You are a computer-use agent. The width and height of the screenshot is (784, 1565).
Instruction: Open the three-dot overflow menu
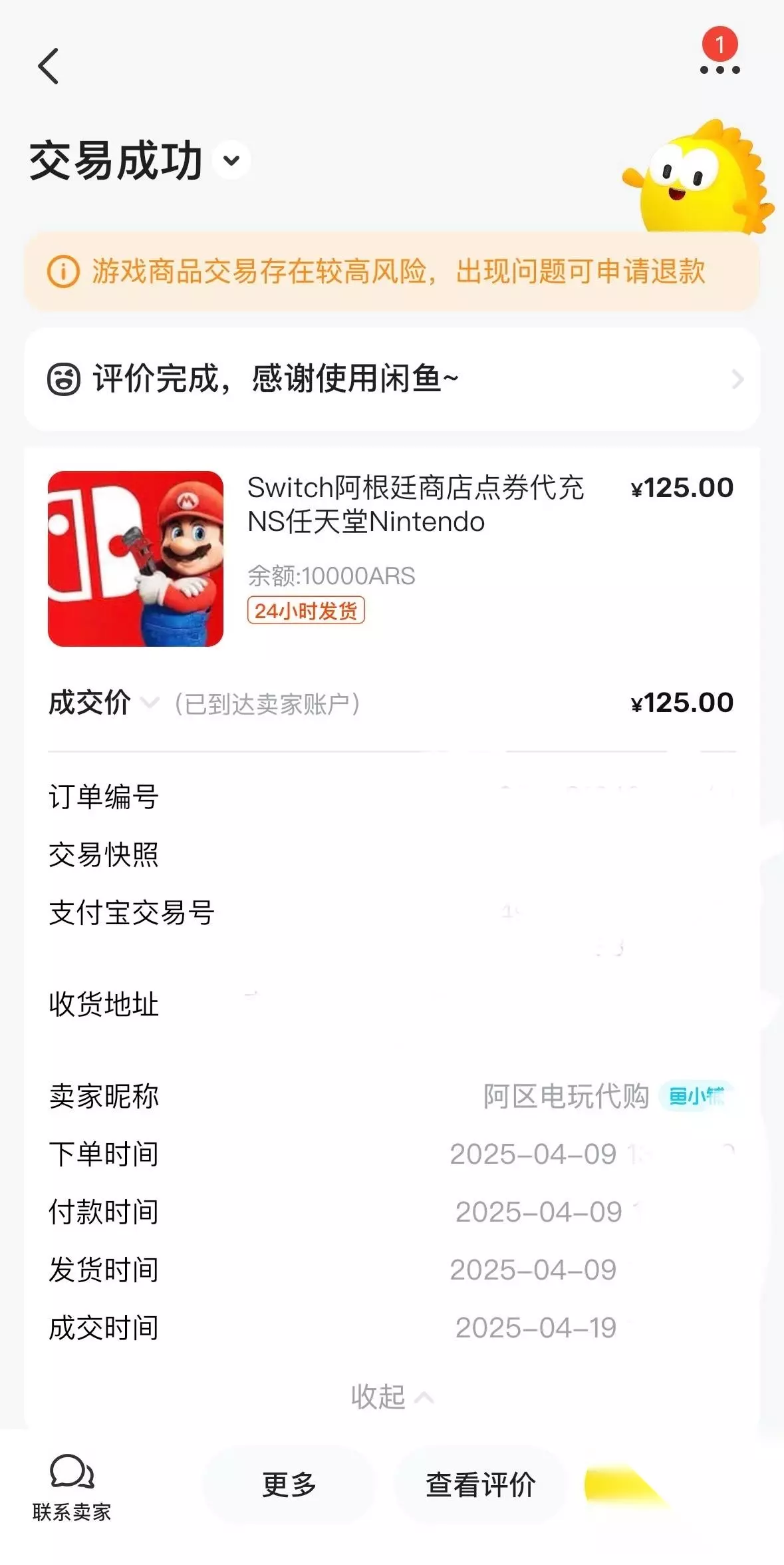719,69
